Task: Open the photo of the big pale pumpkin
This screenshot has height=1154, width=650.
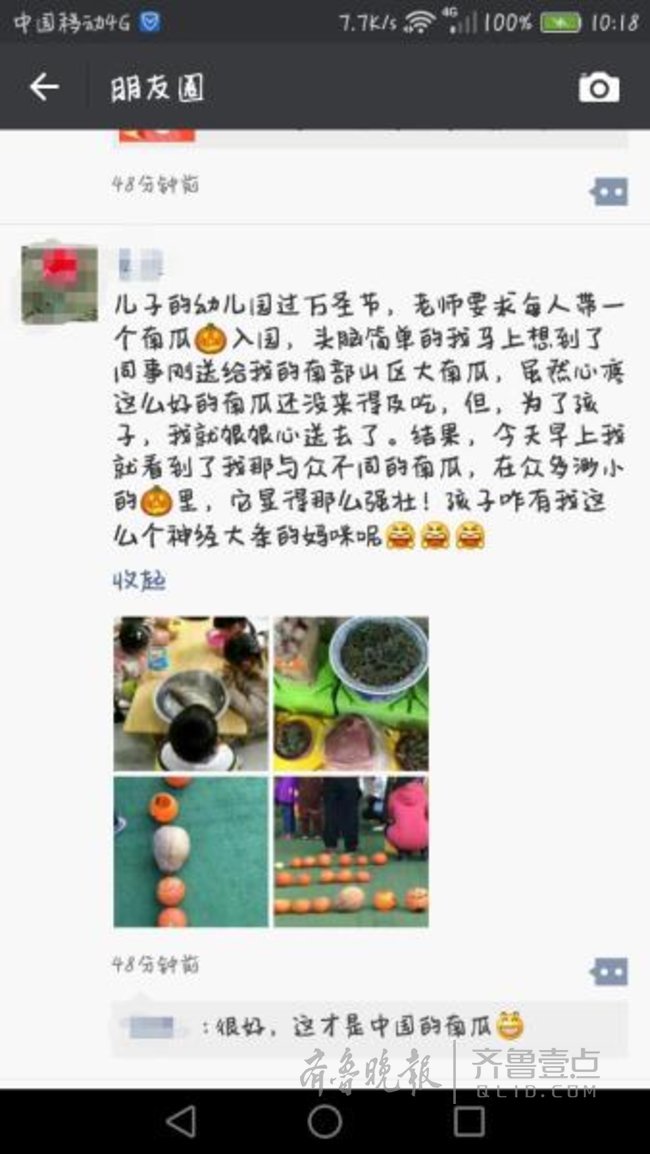Action: click(x=191, y=852)
